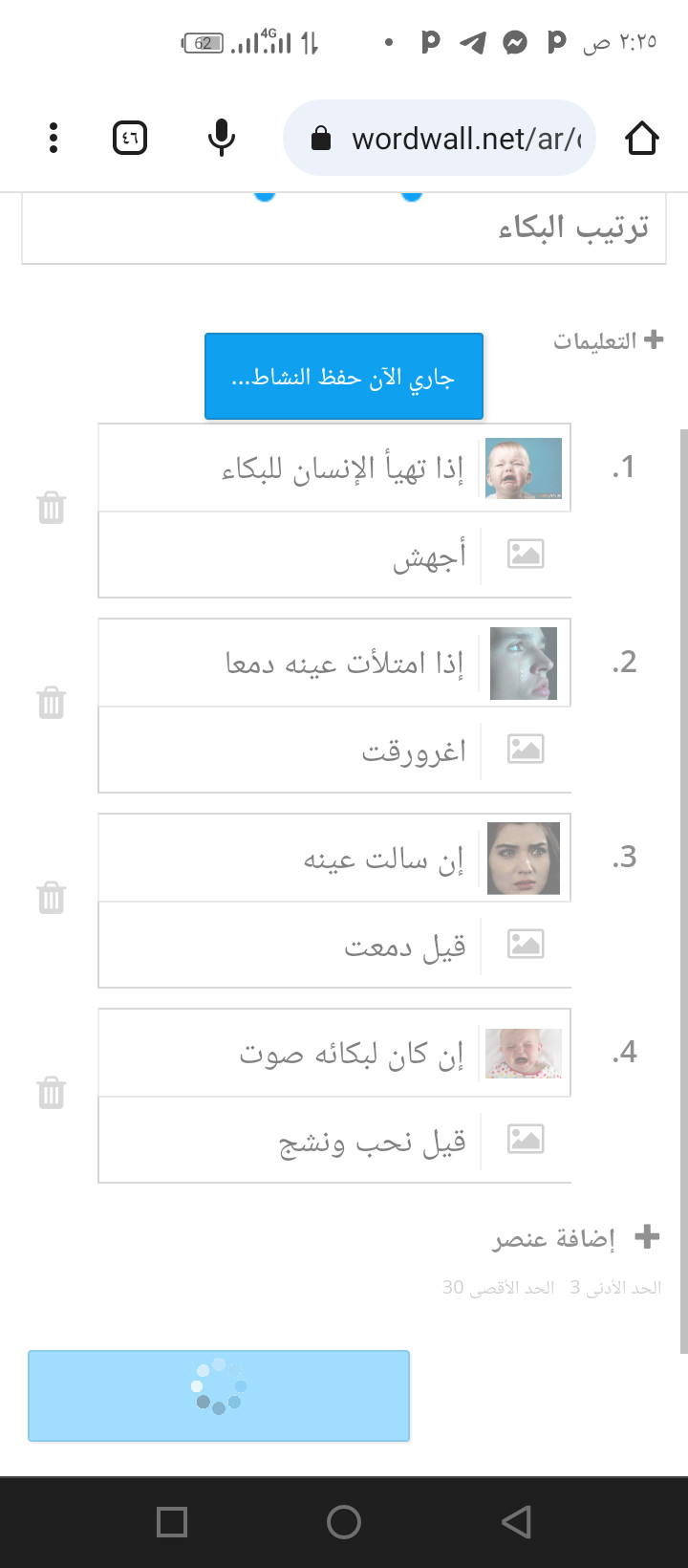
Task: Add an image next to اغرورقت
Action: 526,749
